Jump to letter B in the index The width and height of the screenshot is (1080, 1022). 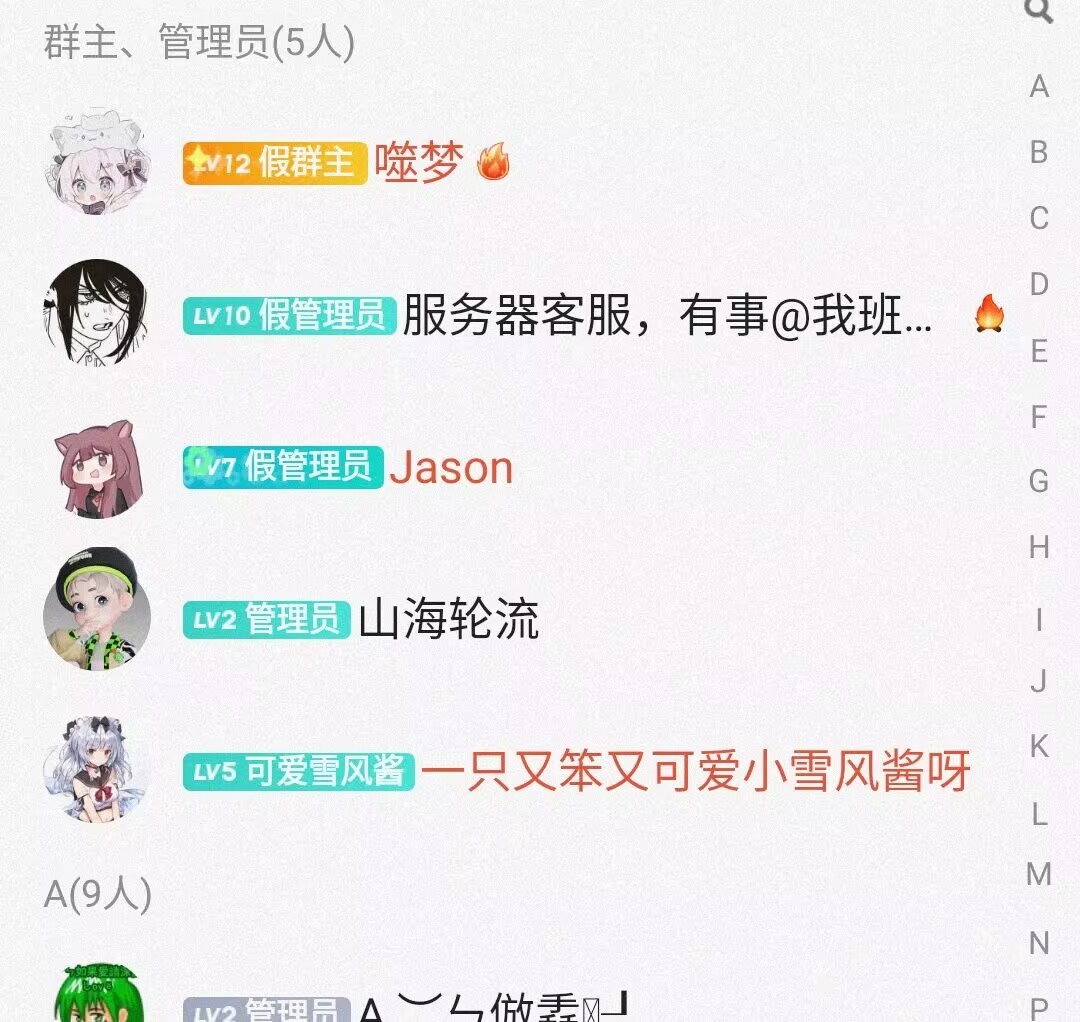pyautogui.click(x=1039, y=153)
